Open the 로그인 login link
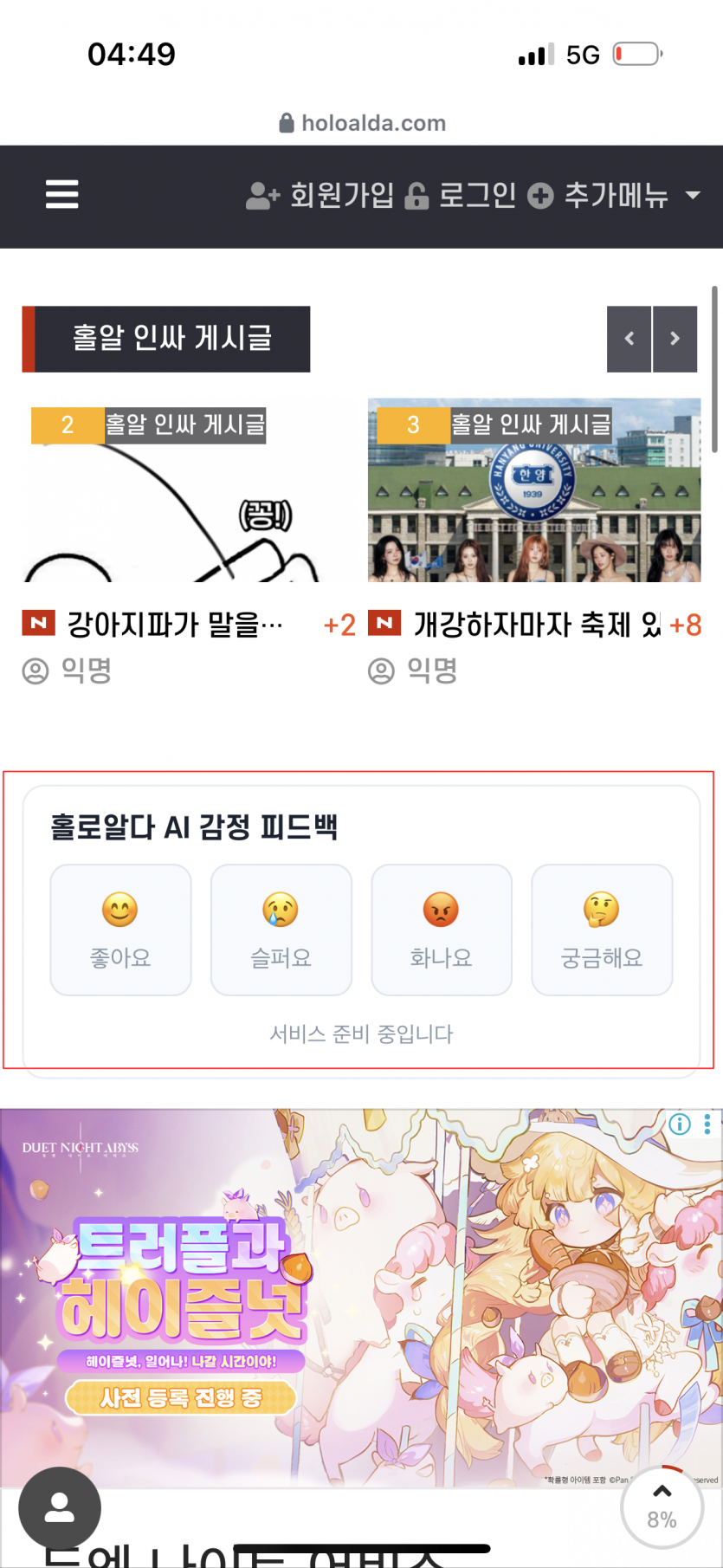Screen dimensions: 723x1568 tap(462, 196)
